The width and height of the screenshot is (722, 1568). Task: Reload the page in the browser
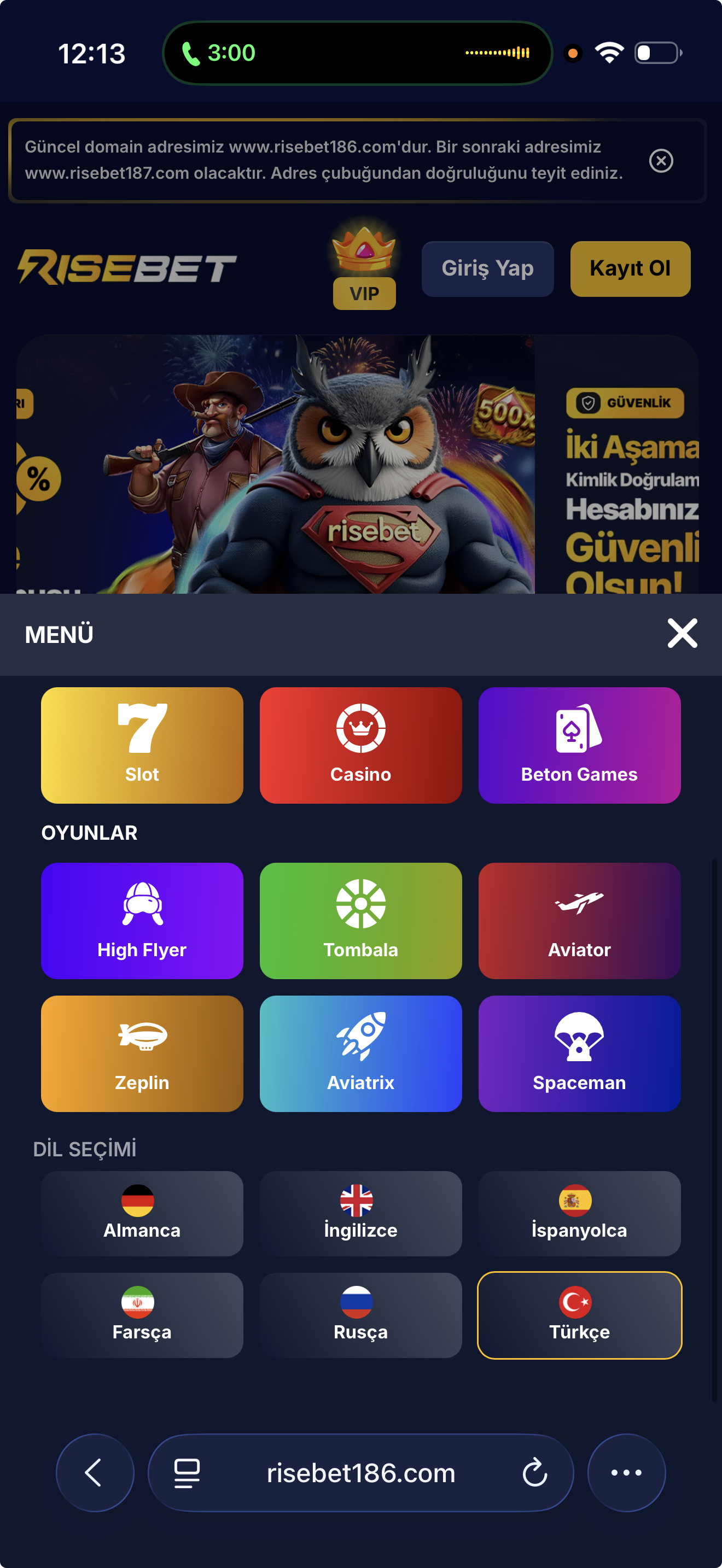tap(534, 1473)
